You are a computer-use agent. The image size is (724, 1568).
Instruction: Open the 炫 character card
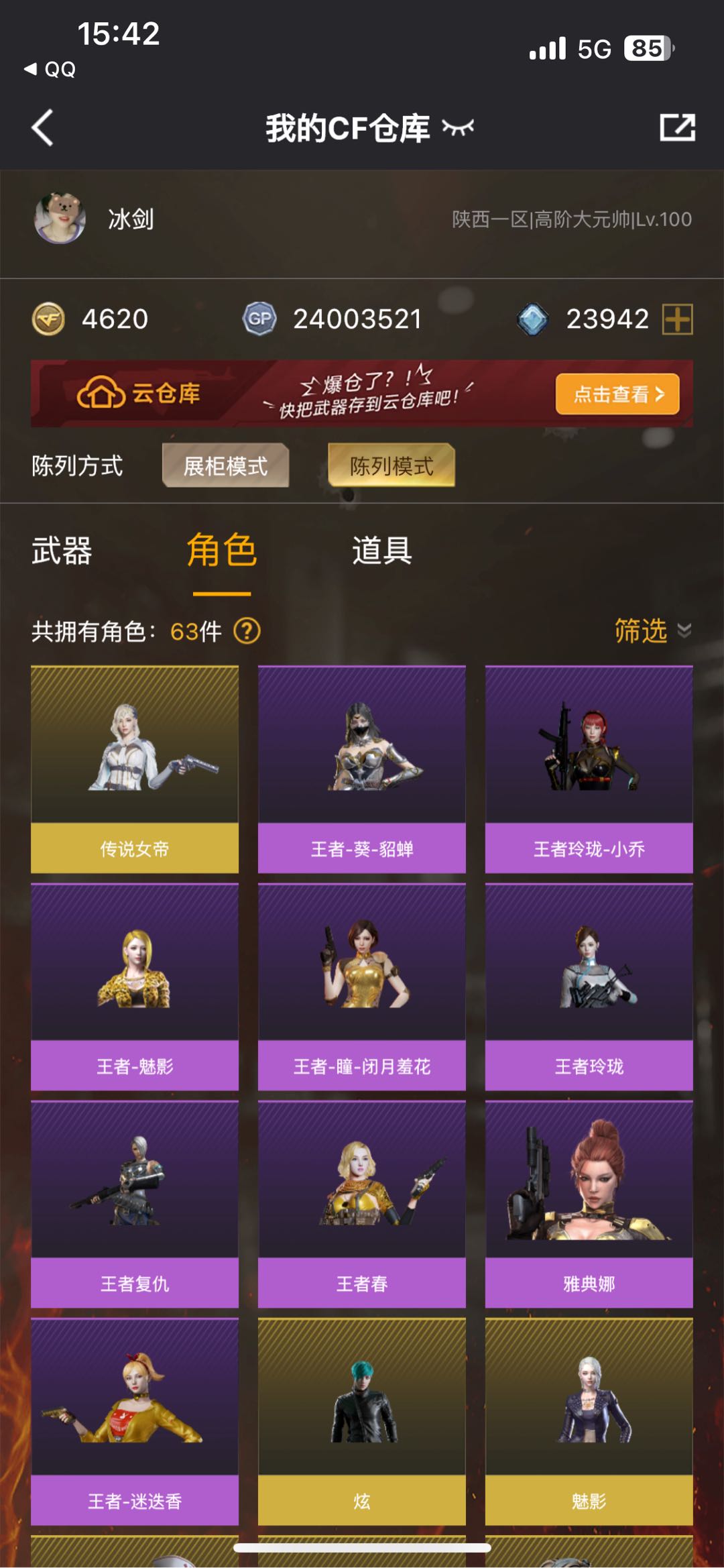(362, 1421)
